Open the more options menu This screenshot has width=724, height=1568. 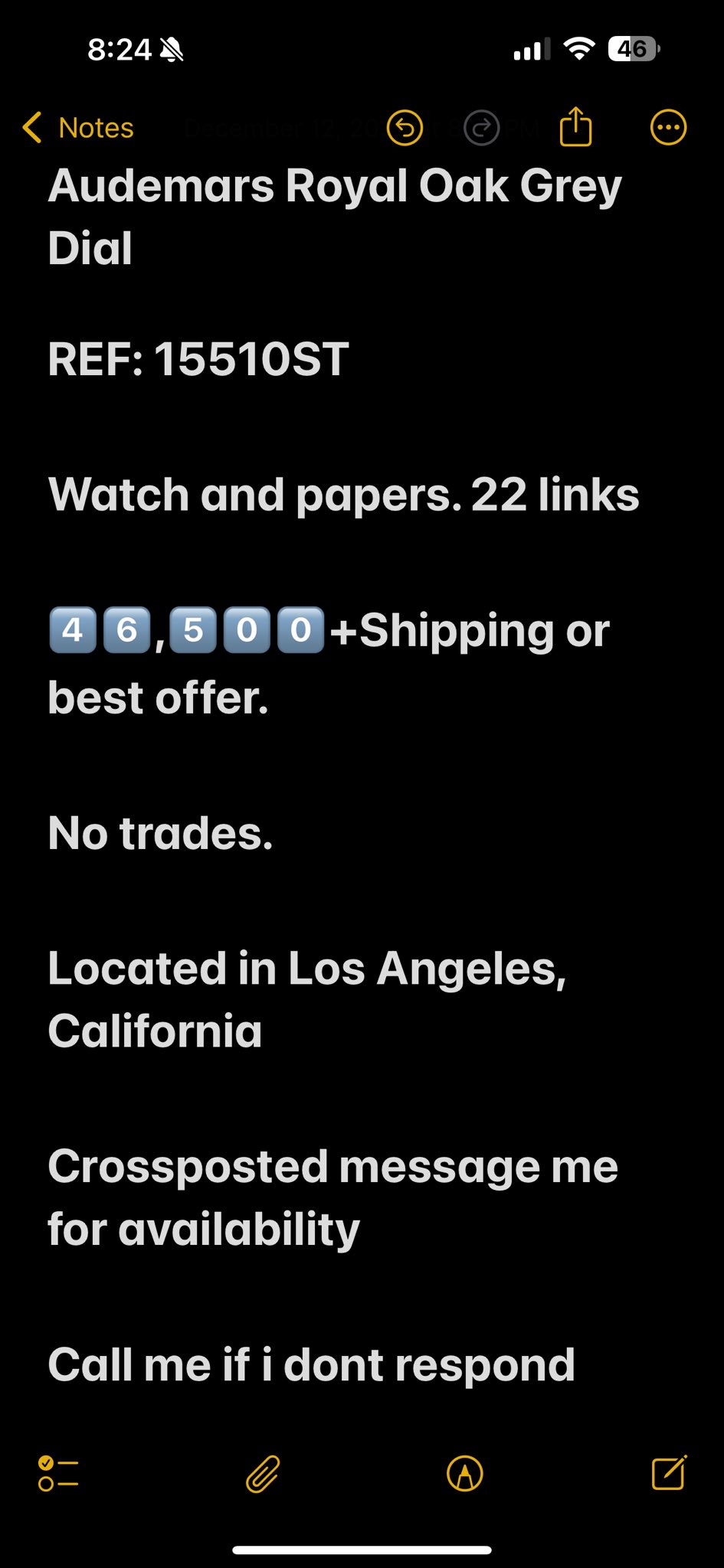click(x=668, y=128)
